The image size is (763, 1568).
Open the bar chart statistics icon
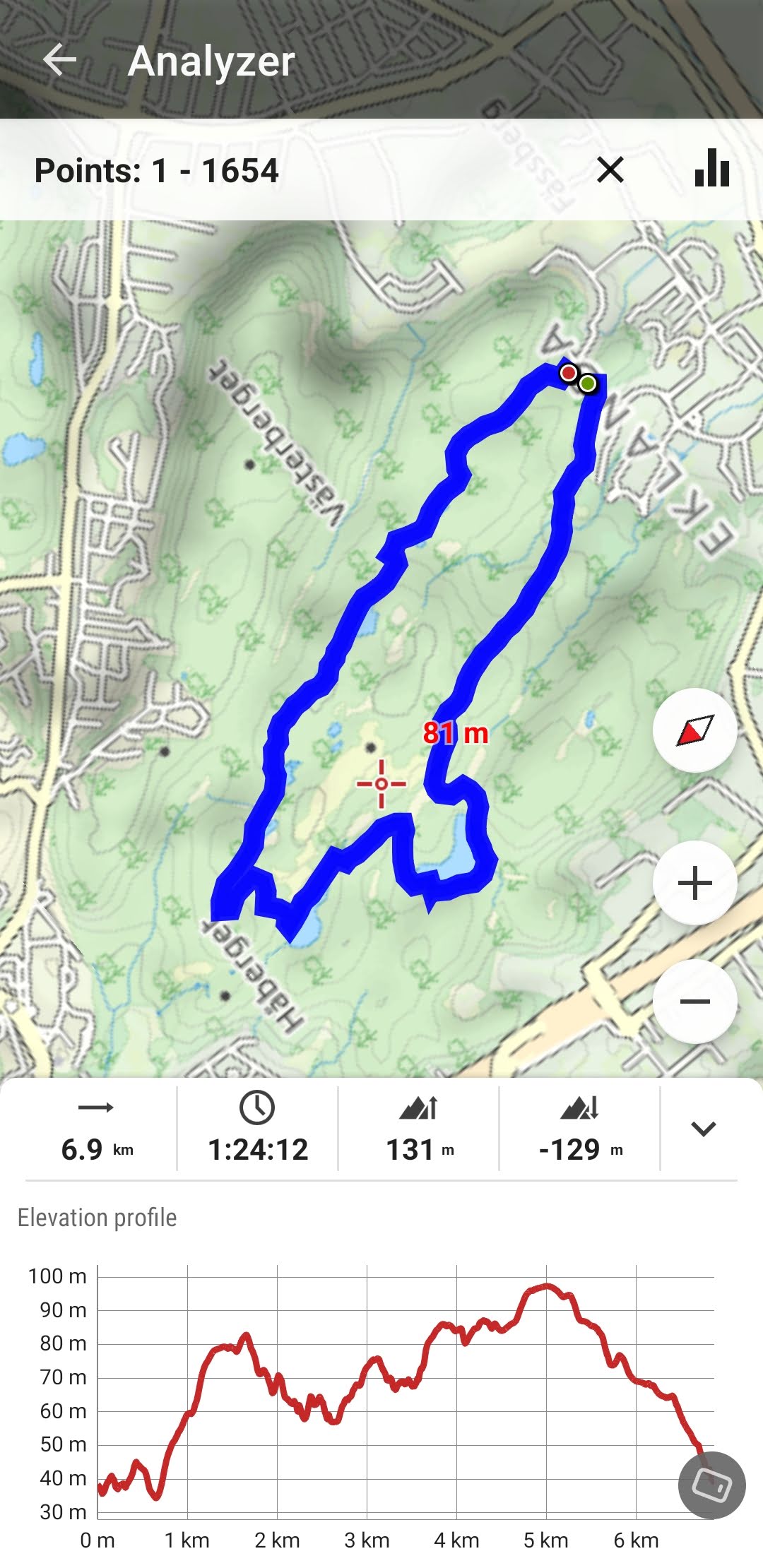(x=712, y=169)
